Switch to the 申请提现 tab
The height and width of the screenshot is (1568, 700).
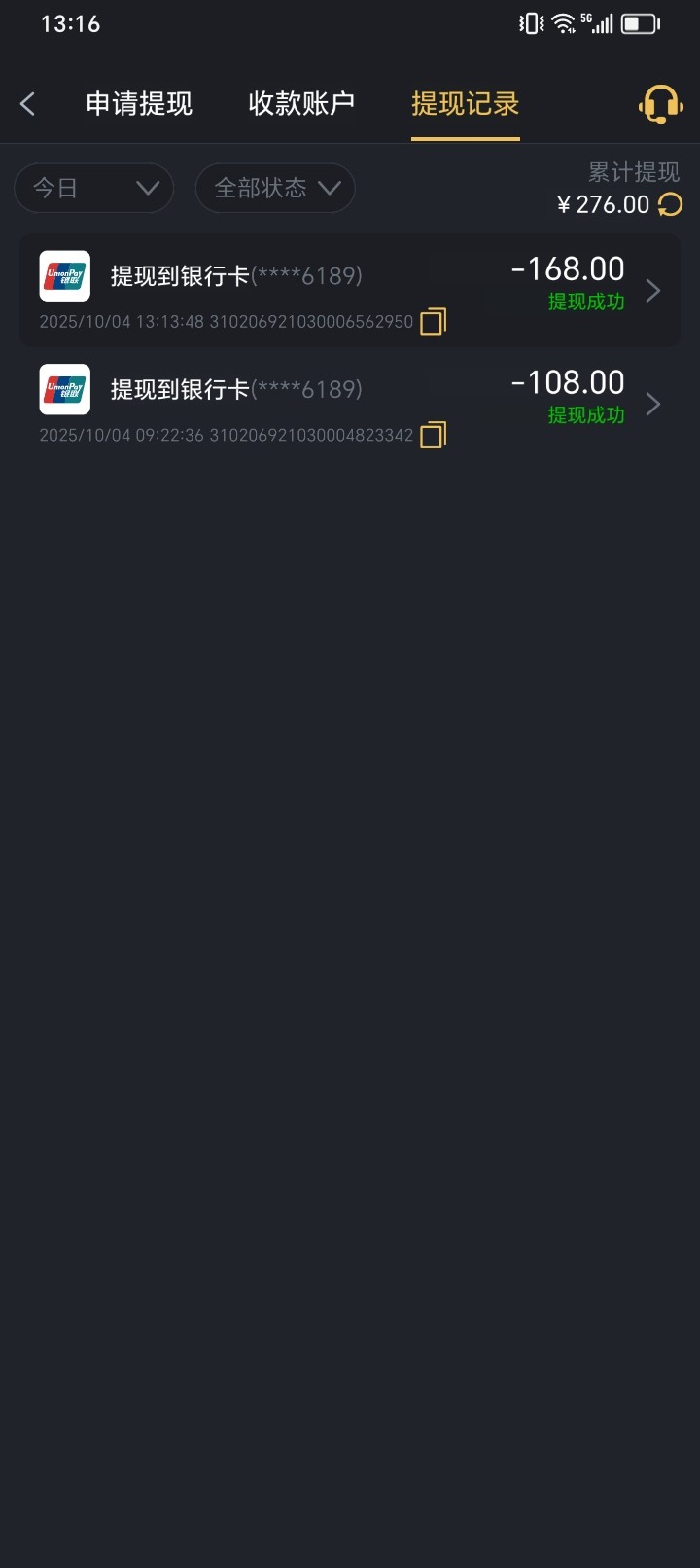tap(139, 104)
